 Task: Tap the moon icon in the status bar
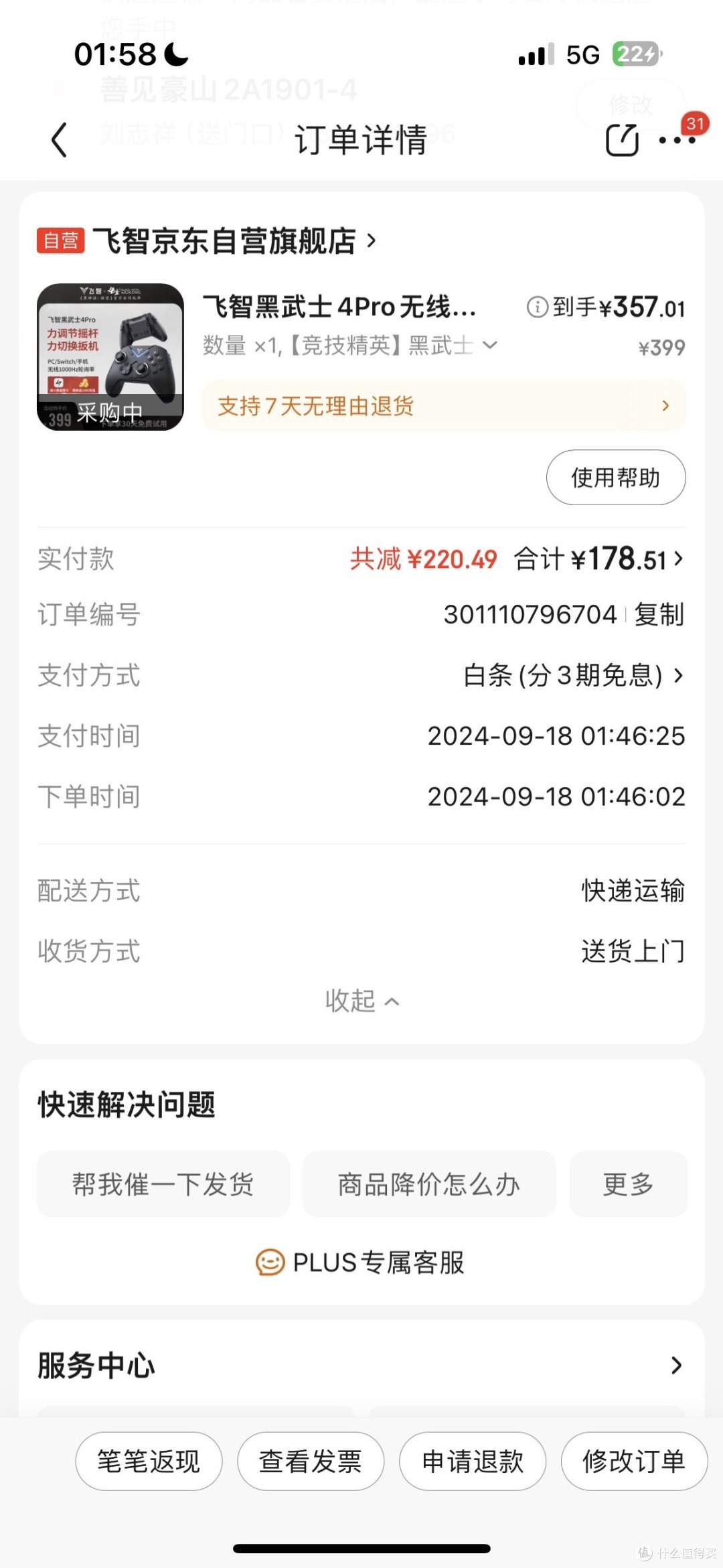click(x=175, y=56)
